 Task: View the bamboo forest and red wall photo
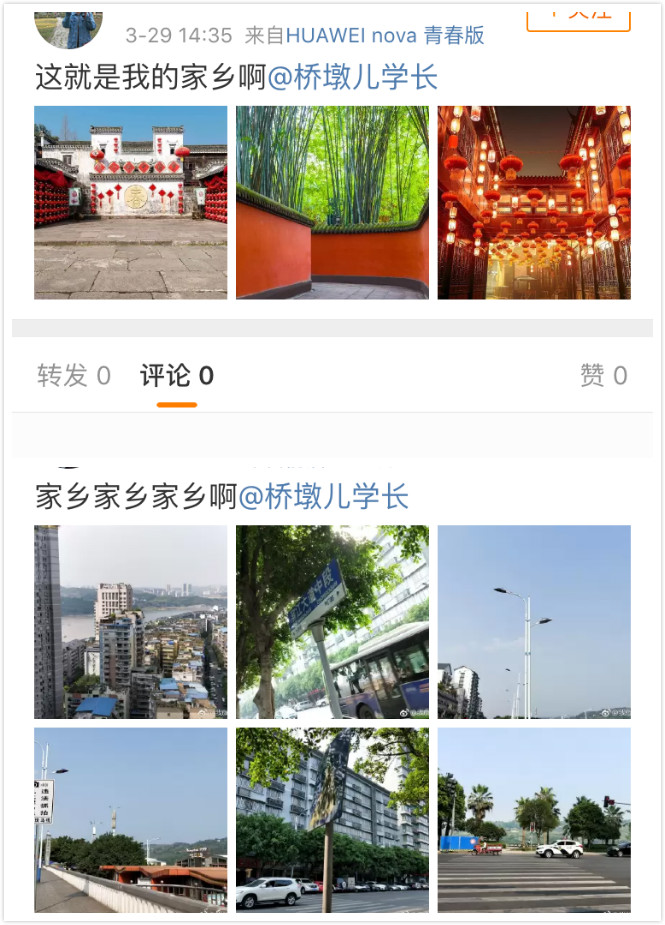(332, 202)
